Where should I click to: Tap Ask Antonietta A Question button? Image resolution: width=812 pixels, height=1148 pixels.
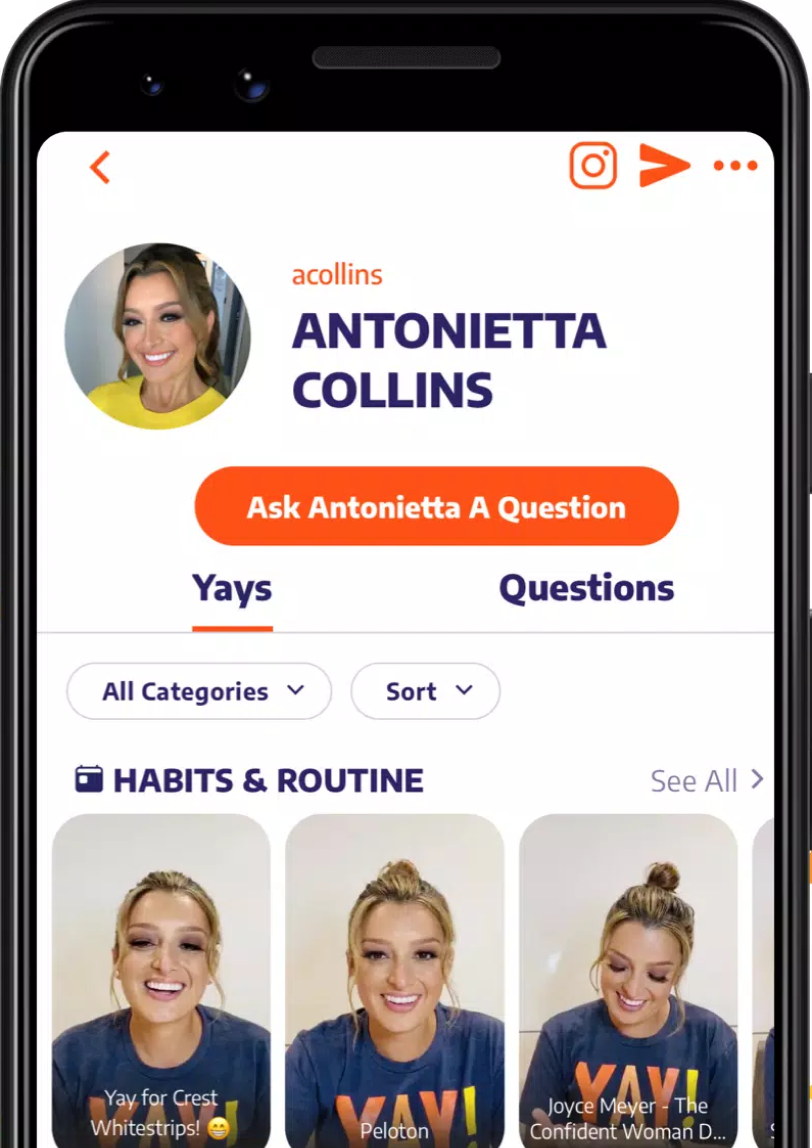pyautogui.click(x=436, y=506)
